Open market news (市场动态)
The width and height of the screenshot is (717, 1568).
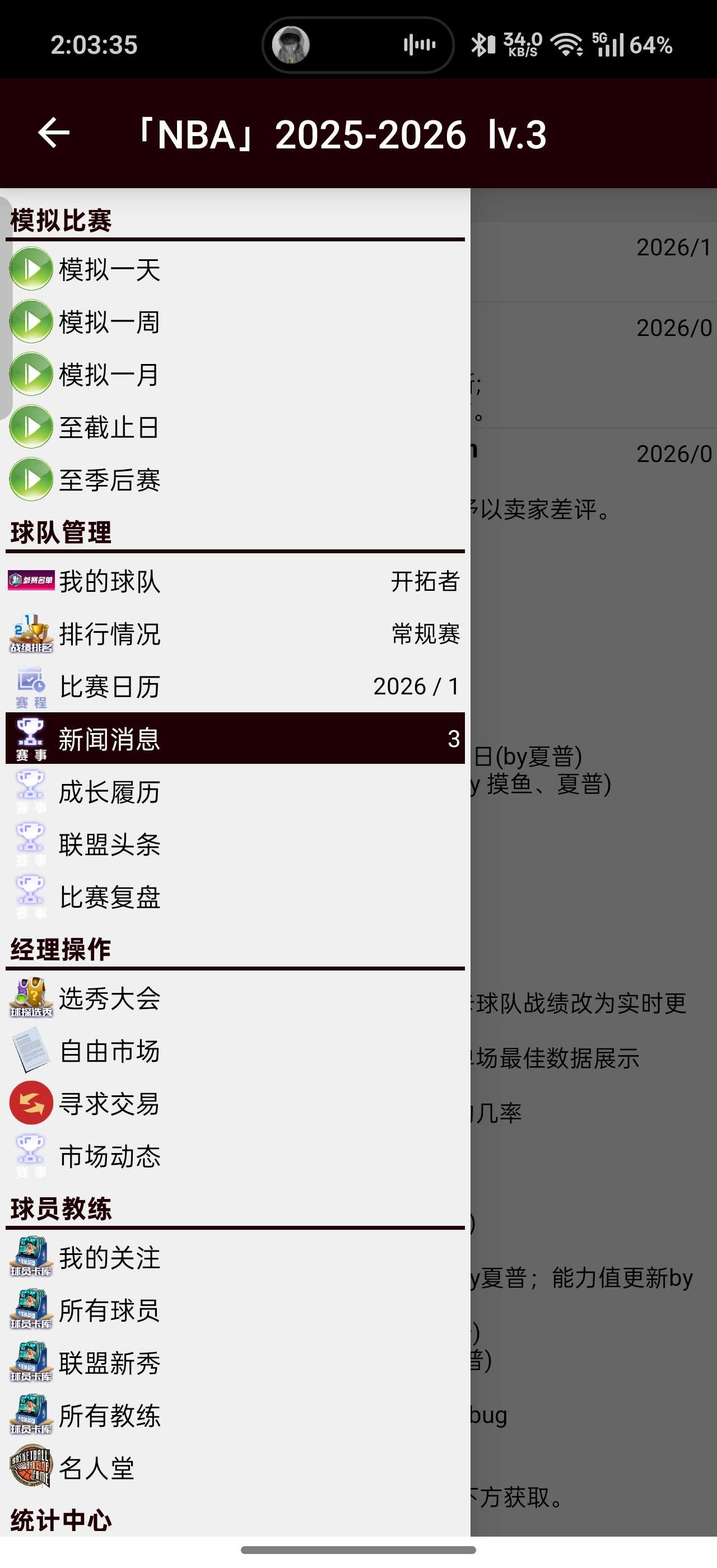[x=234, y=1156]
